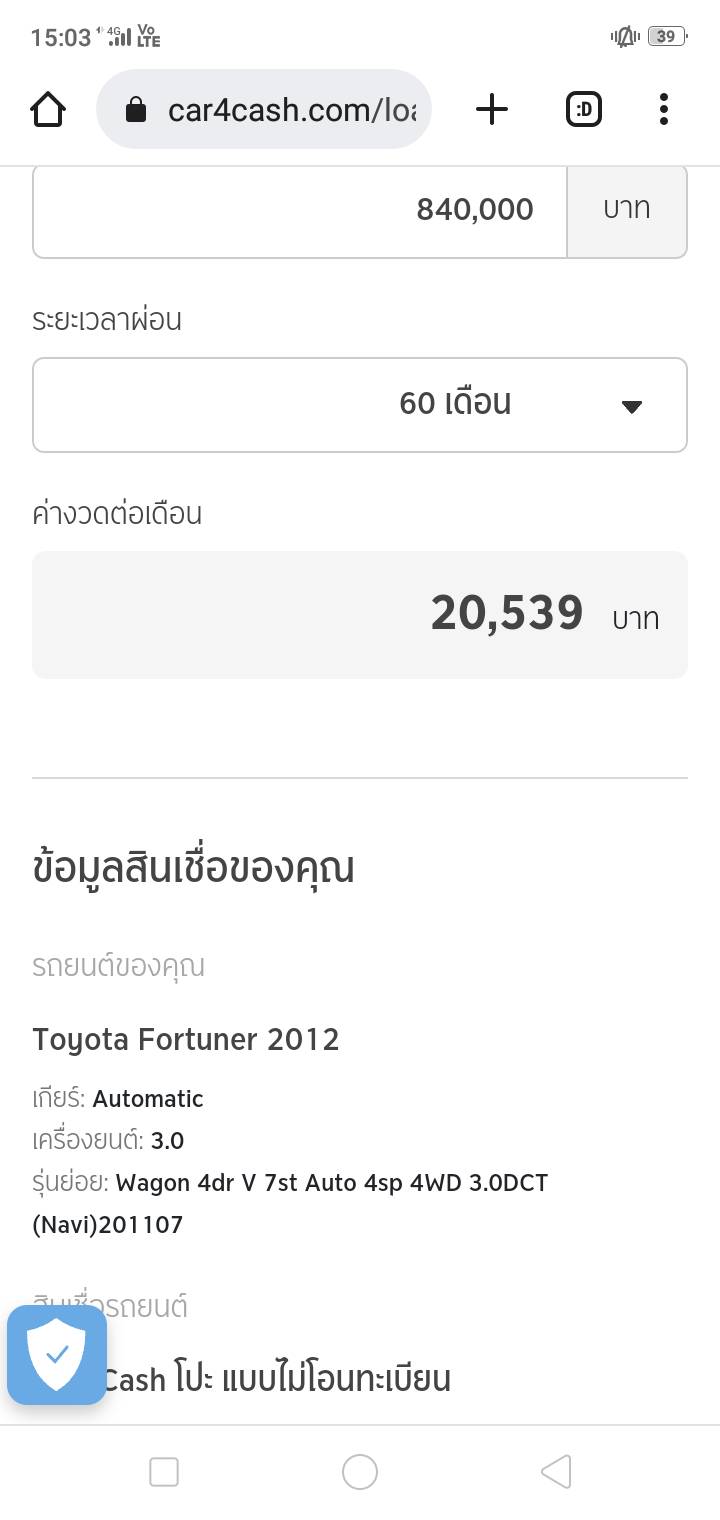
Task: Open the browser overflow menu
Action: (663, 109)
